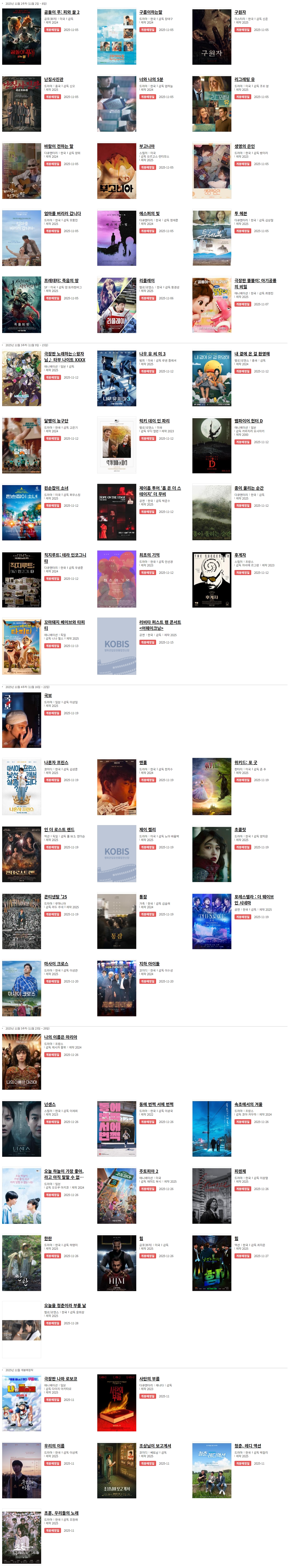Image resolution: width=290 pixels, height=1568 pixels.
Task: Open the 구원자 movie poster
Action: click(211, 37)
